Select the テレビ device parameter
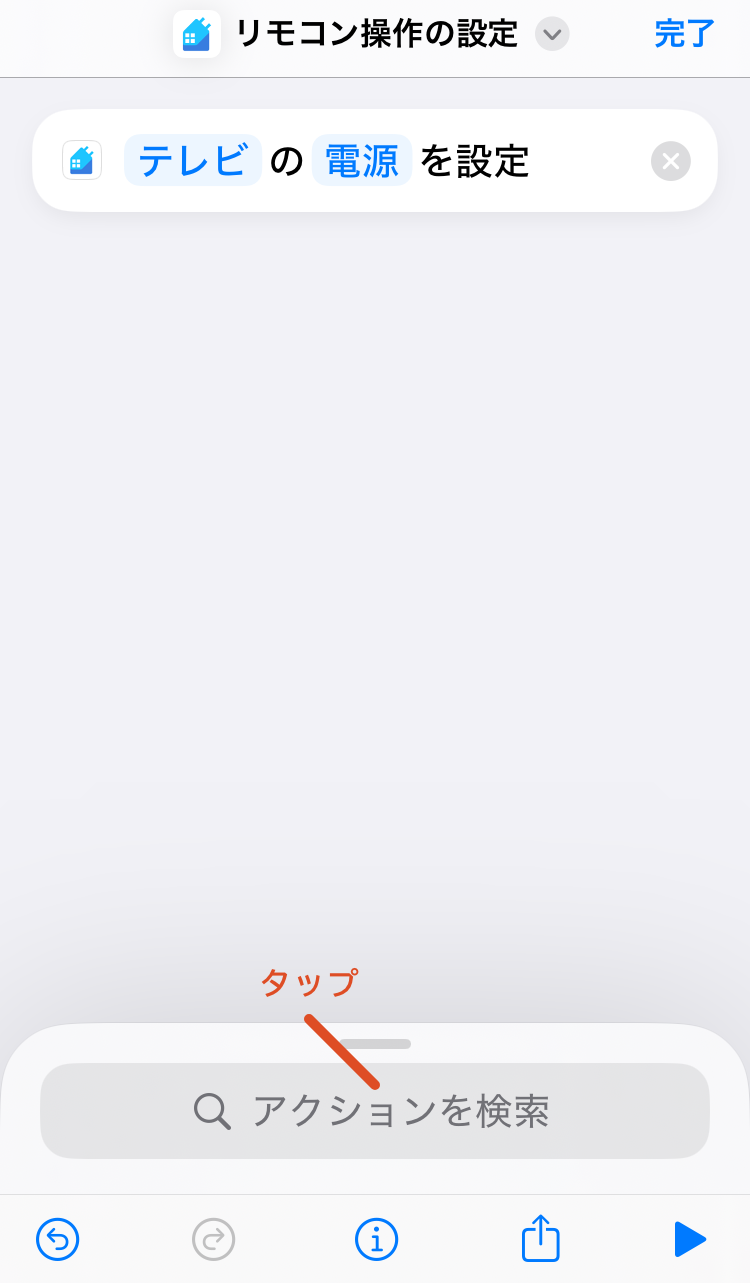This screenshot has width=750, height=1283. 193,161
